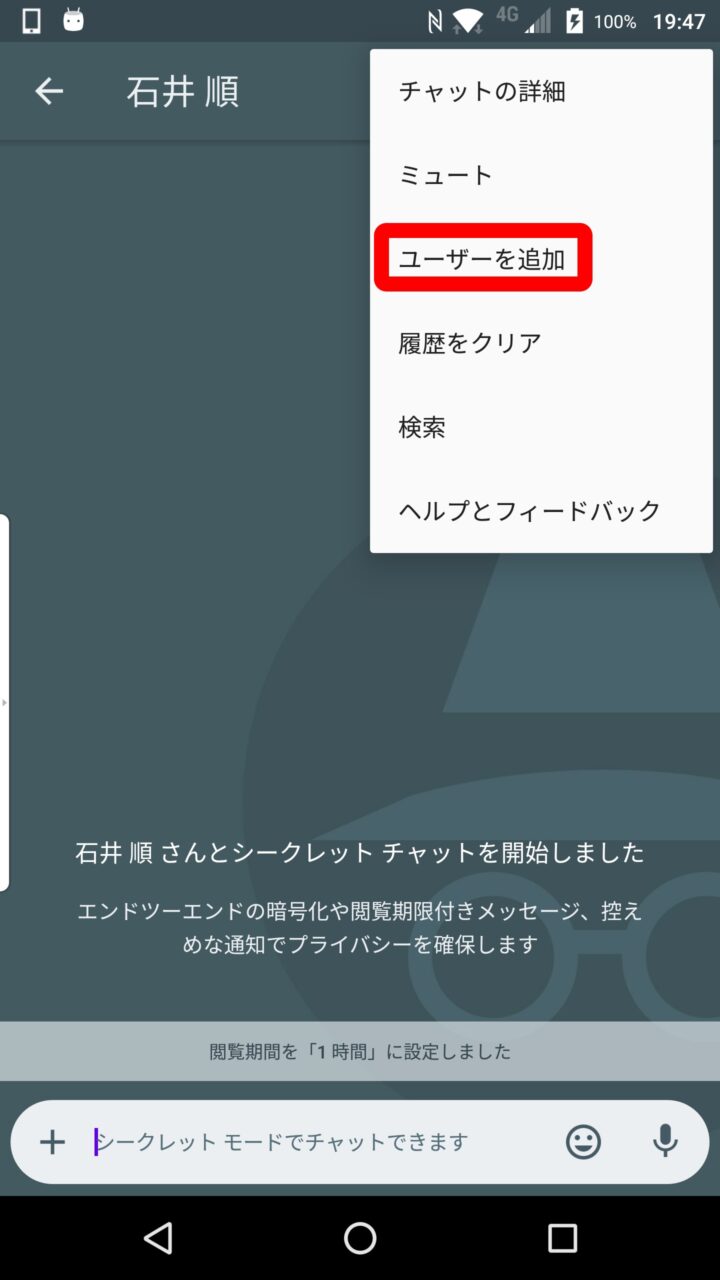Select ミュート to mute this chat

[x=446, y=176]
